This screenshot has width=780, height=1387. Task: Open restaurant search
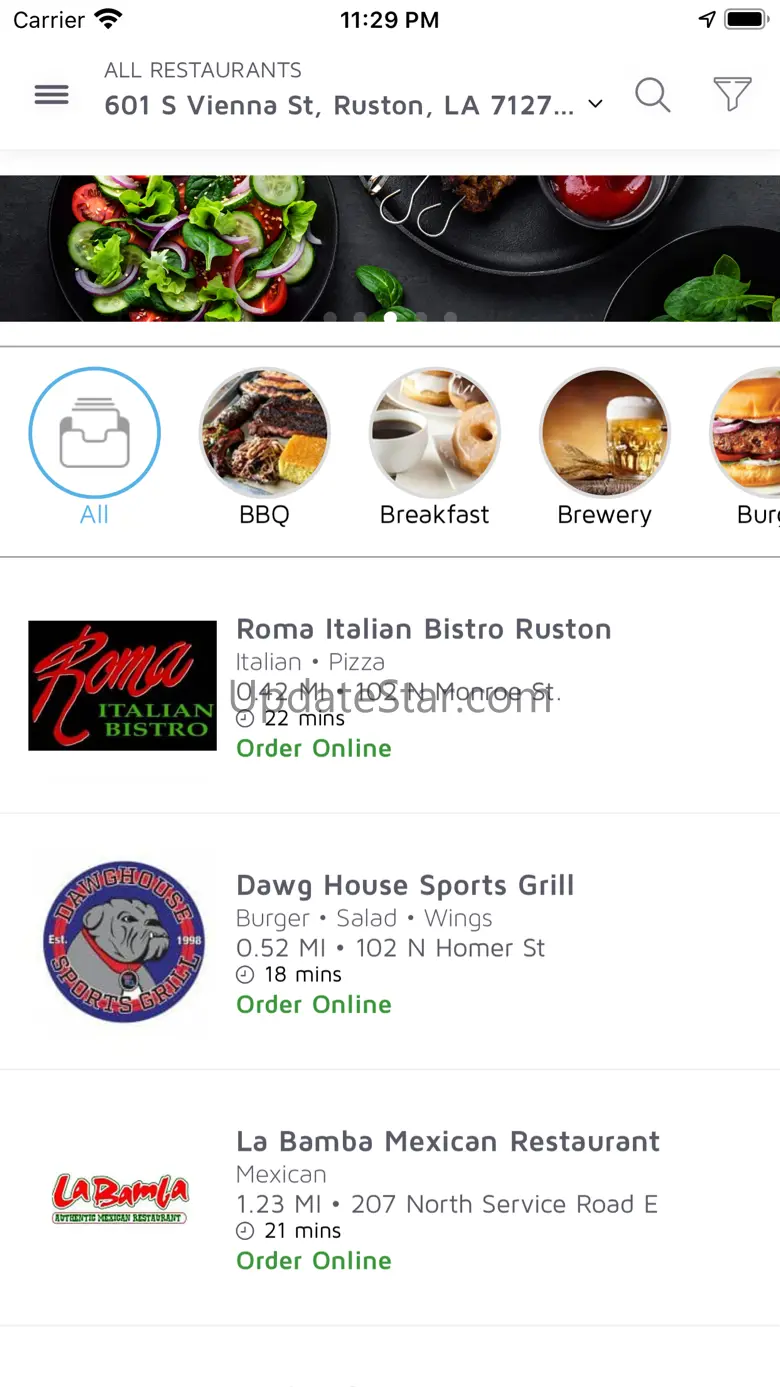point(653,95)
